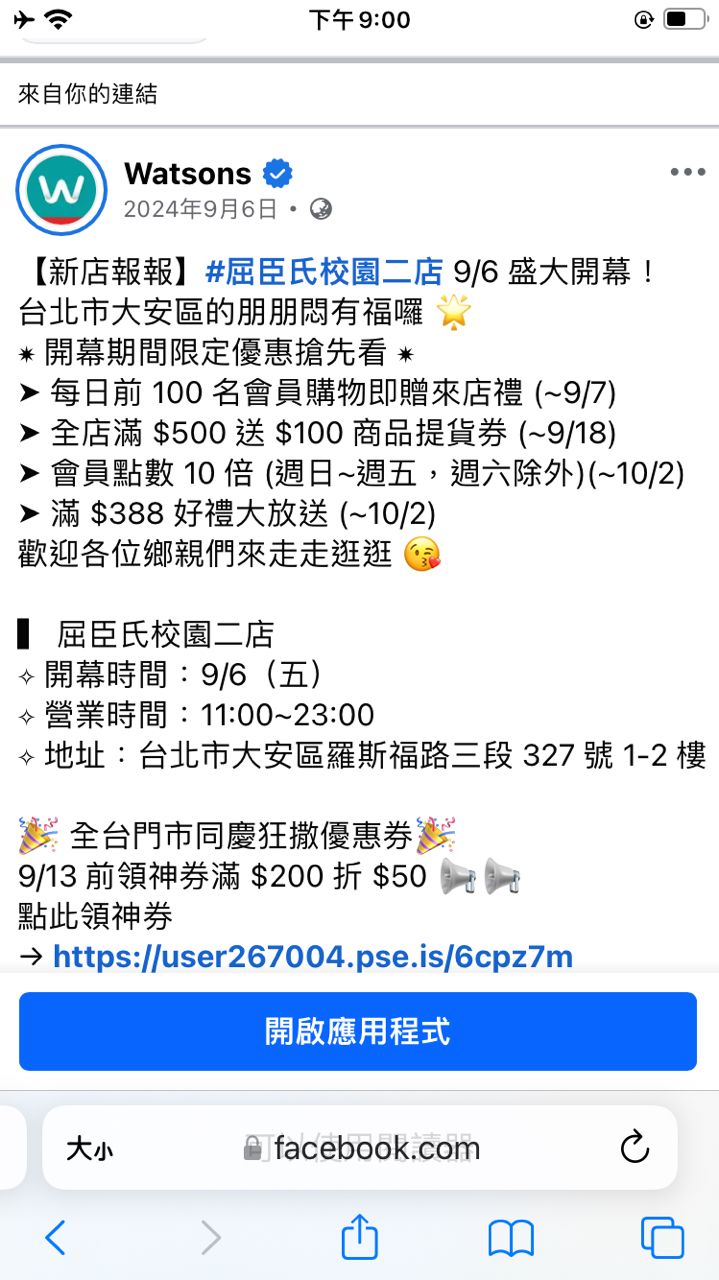
Task: Show all open tabs
Action: tap(661, 1238)
